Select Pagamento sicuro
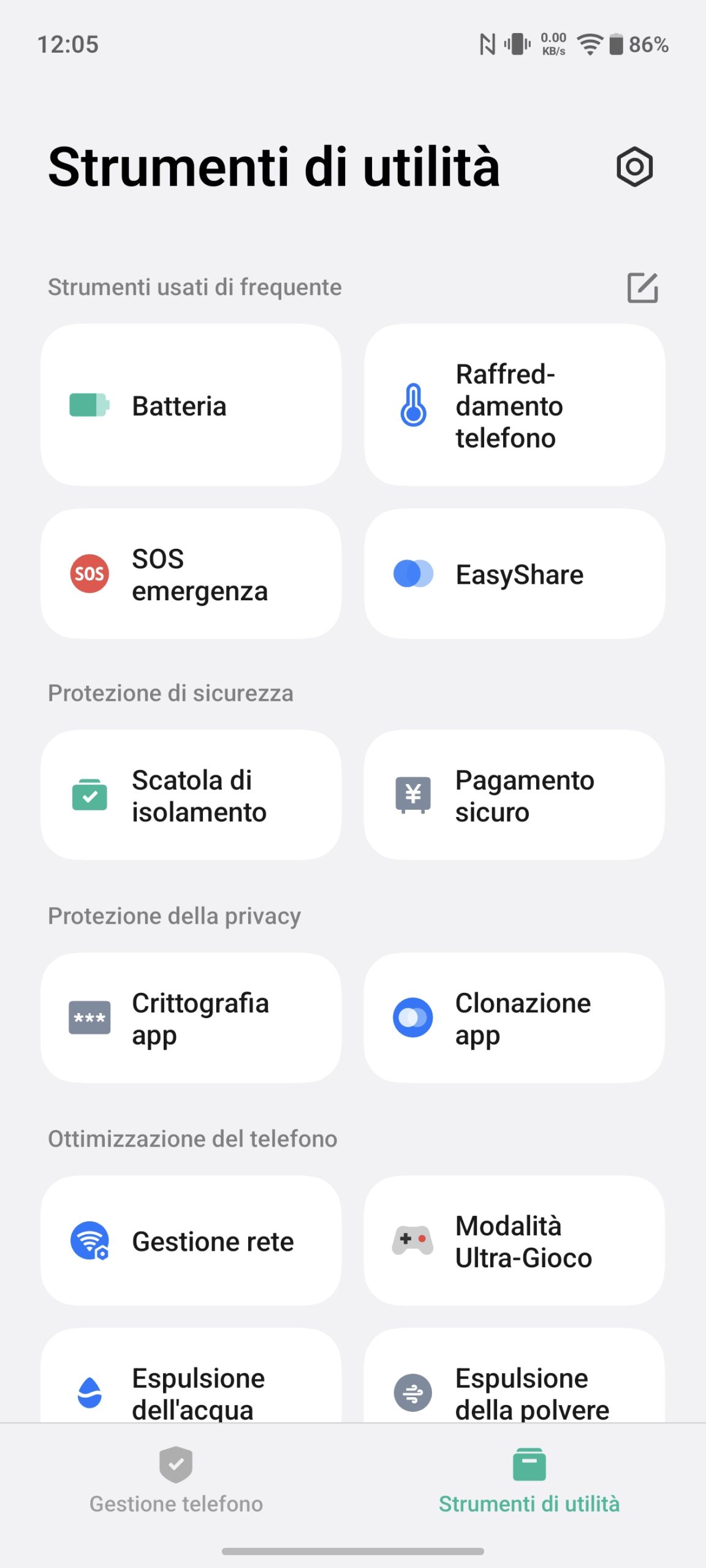The height and width of the screenshot is (1568, 706). click(514, 795)
